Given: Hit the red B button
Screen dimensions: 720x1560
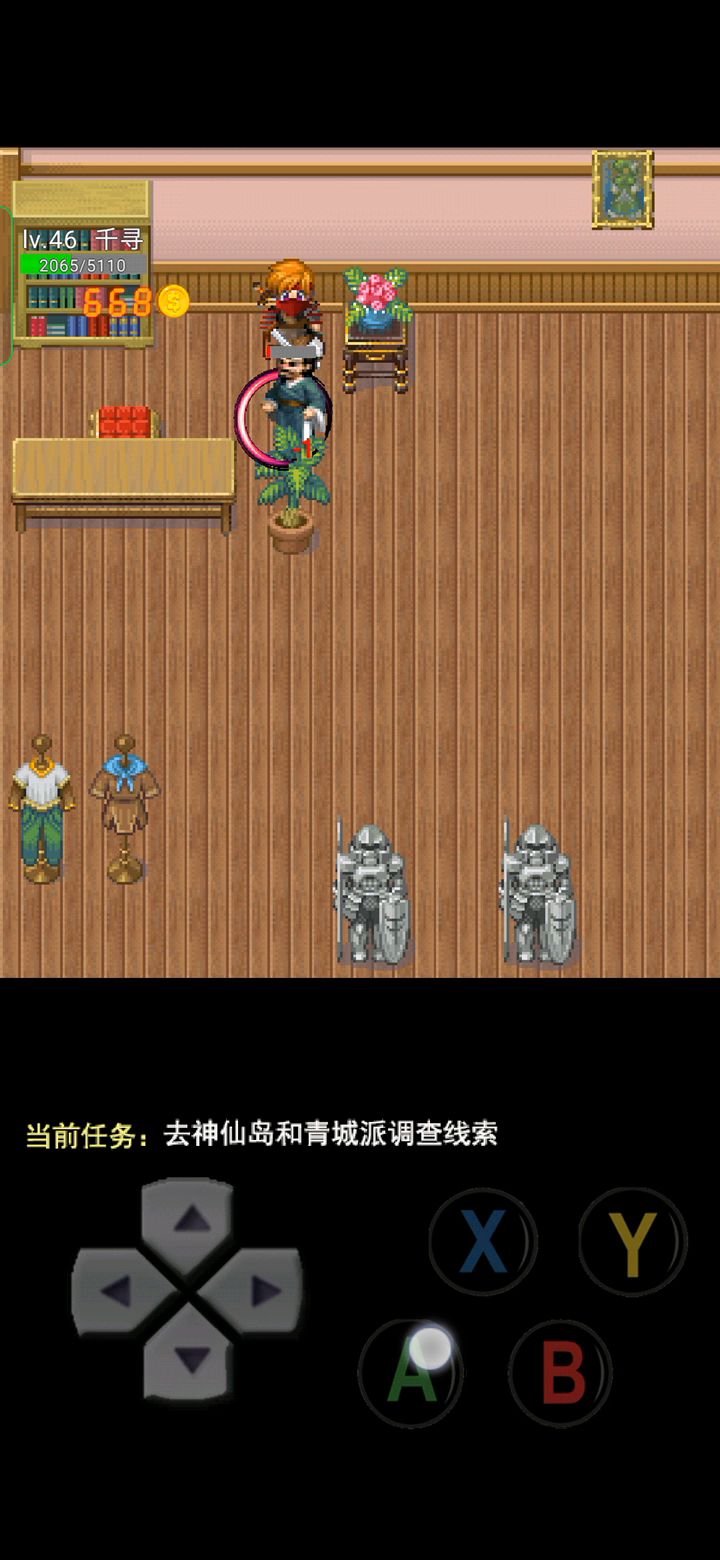Looking at the screenshot, I should tap(561, 1374).
